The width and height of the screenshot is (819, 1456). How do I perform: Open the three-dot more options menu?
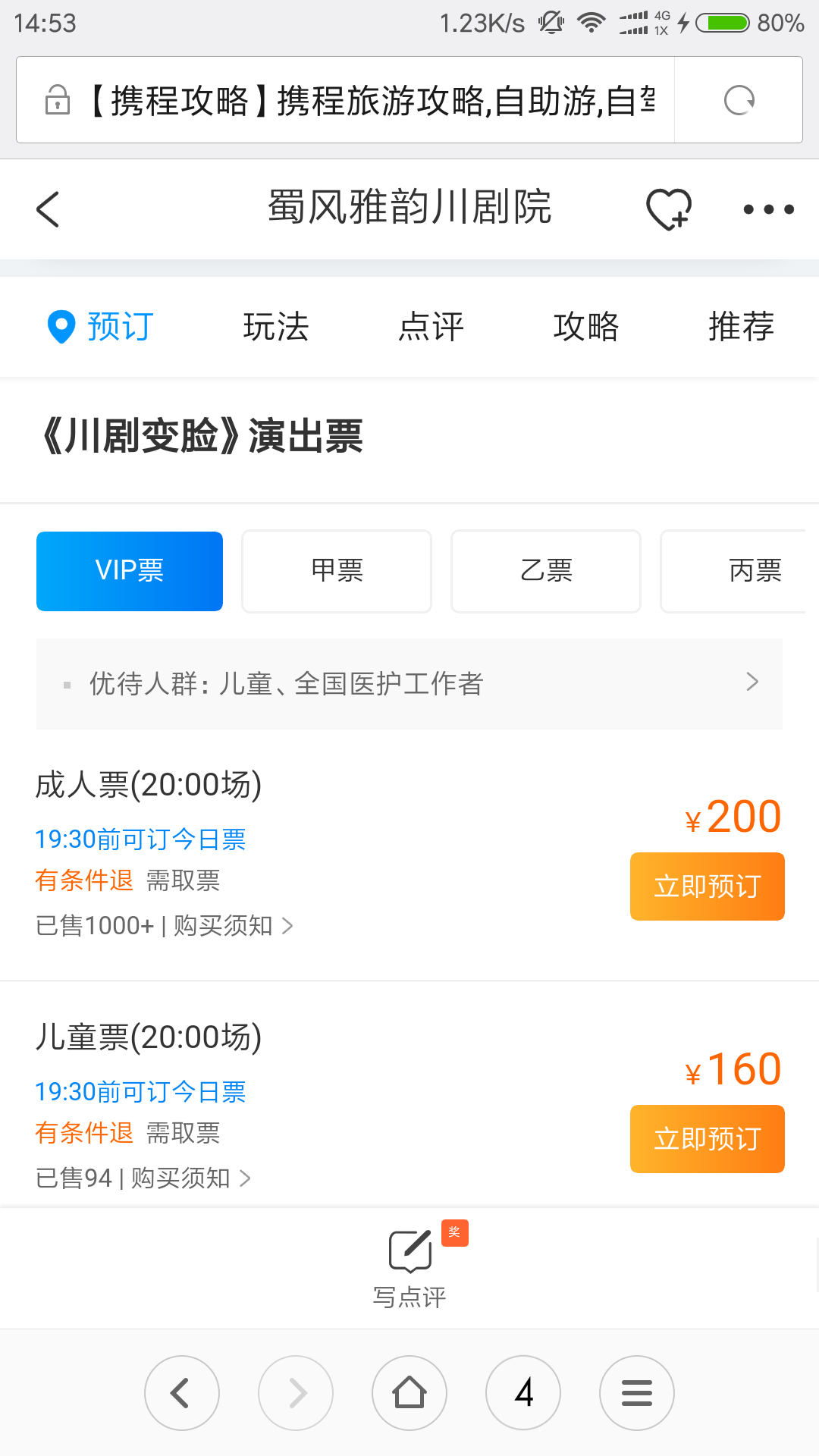(x=768, y=209)
